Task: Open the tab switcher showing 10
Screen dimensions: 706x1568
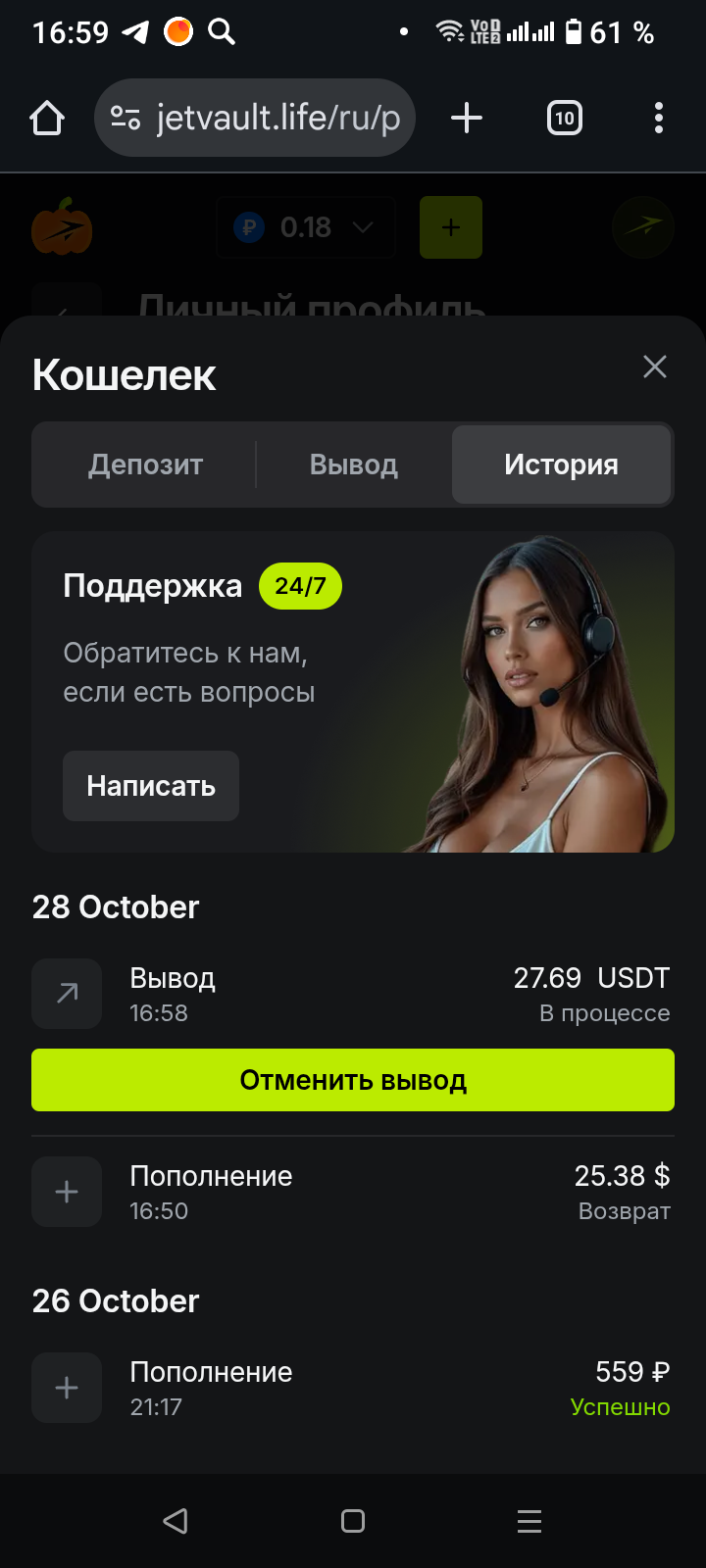Action: click(564, 119)
